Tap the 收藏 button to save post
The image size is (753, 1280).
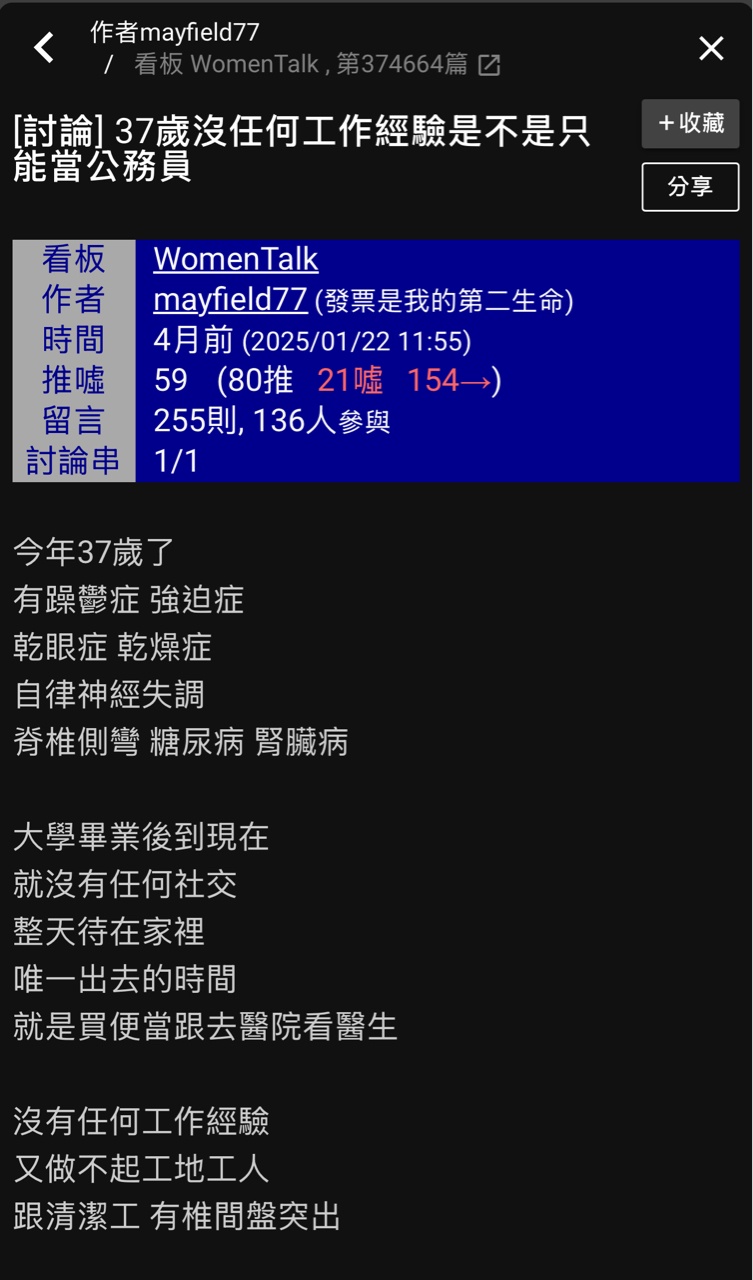[x=690, y=124]
